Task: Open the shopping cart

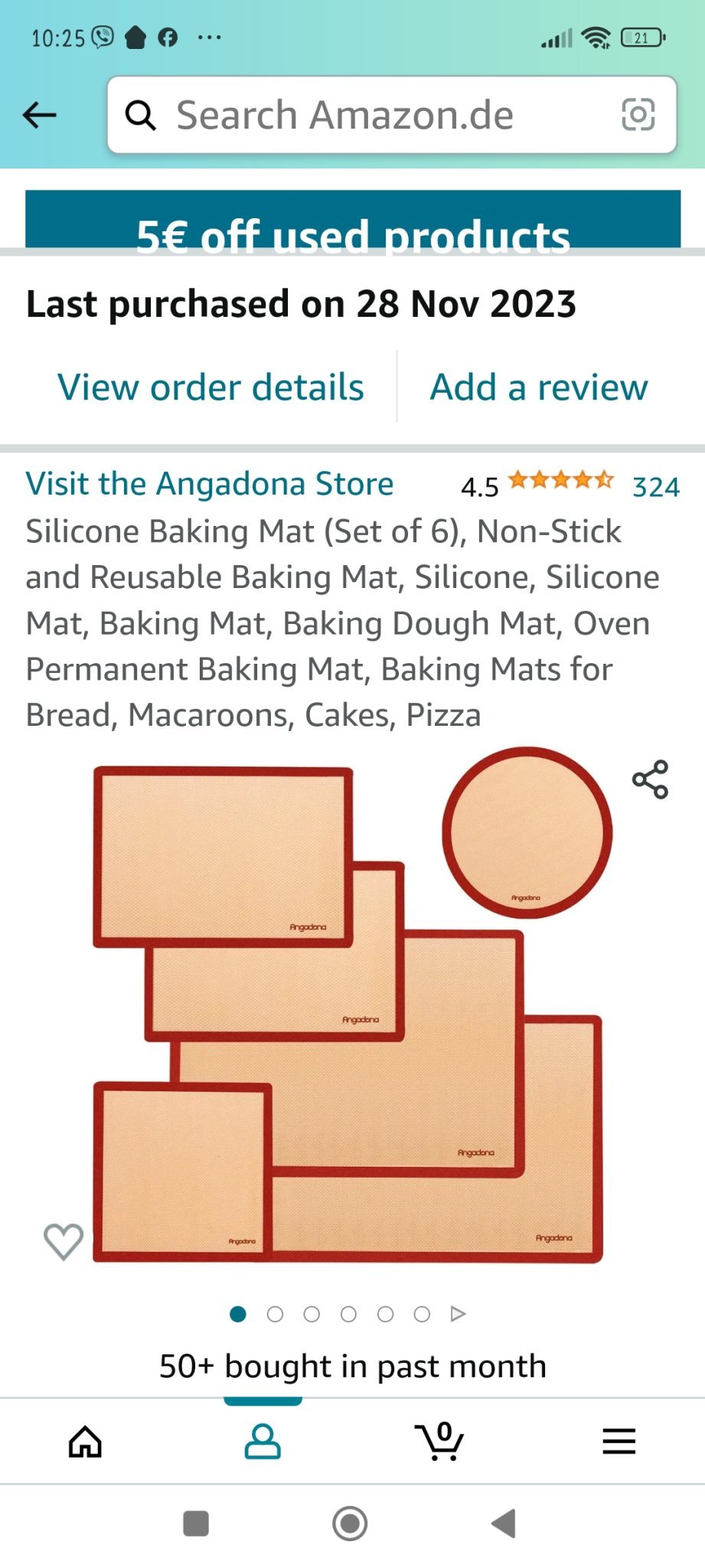Action: coord(439,1442)
